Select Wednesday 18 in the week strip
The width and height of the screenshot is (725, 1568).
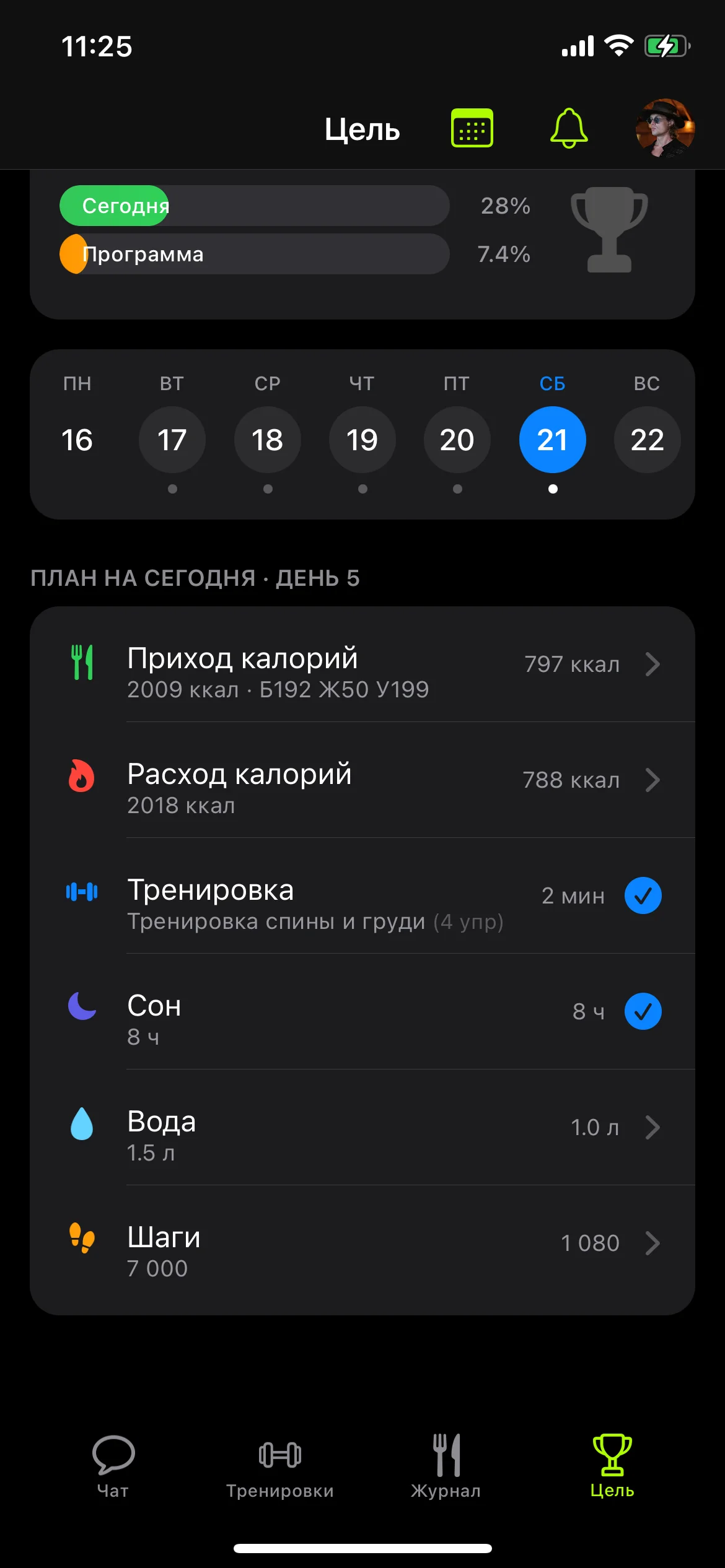[x=267, y=440]
